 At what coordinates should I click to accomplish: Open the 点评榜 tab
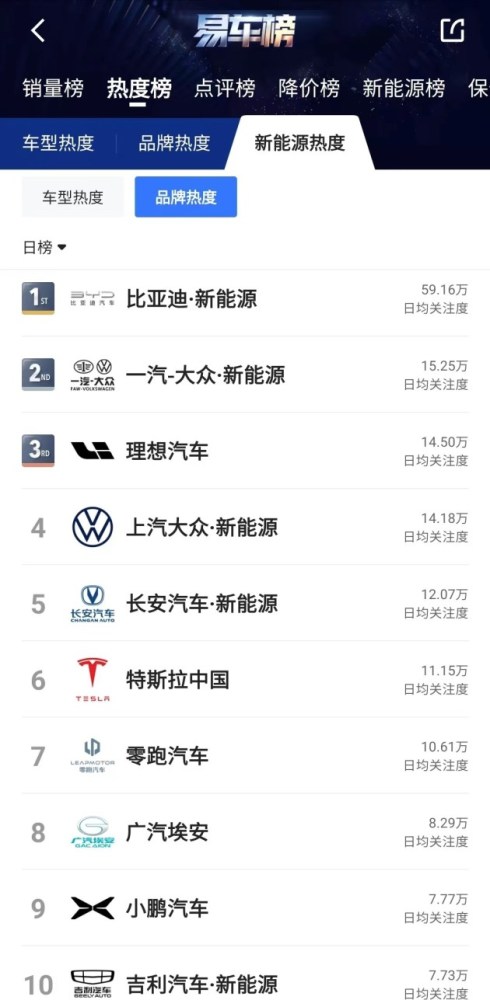(x=225, y=88)
